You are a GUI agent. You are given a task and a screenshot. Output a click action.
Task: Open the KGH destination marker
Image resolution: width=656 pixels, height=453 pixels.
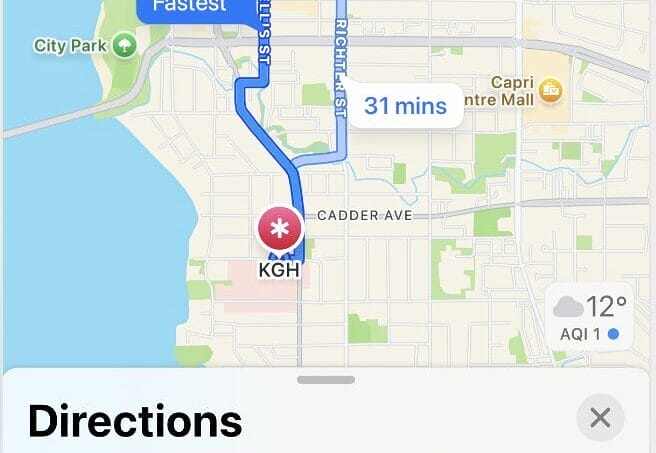click(280, 230)
